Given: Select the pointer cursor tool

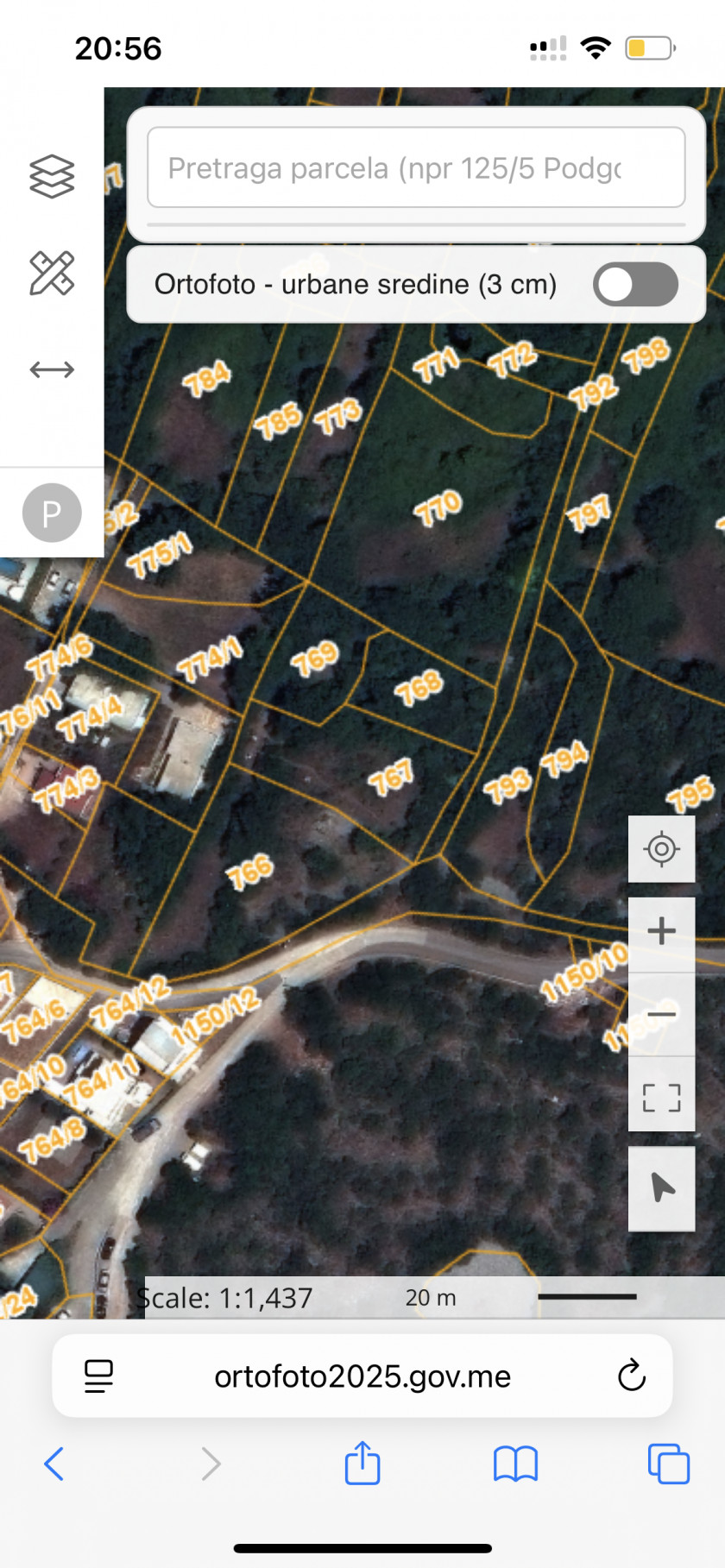Looking at the screenshot, I should pyautogui.click(x=661, y=1187).
